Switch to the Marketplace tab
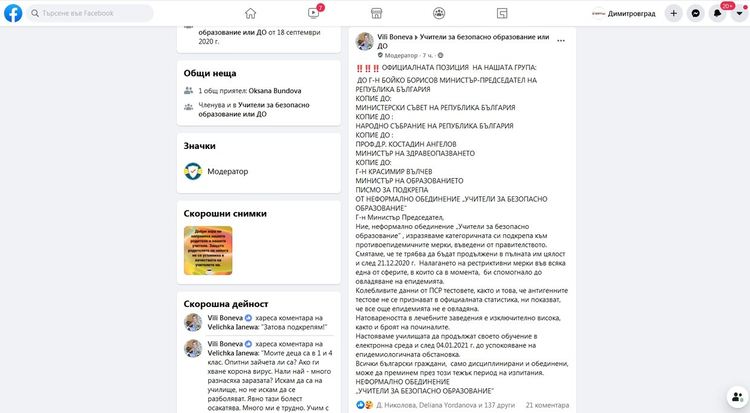 (x=376, y=13)
